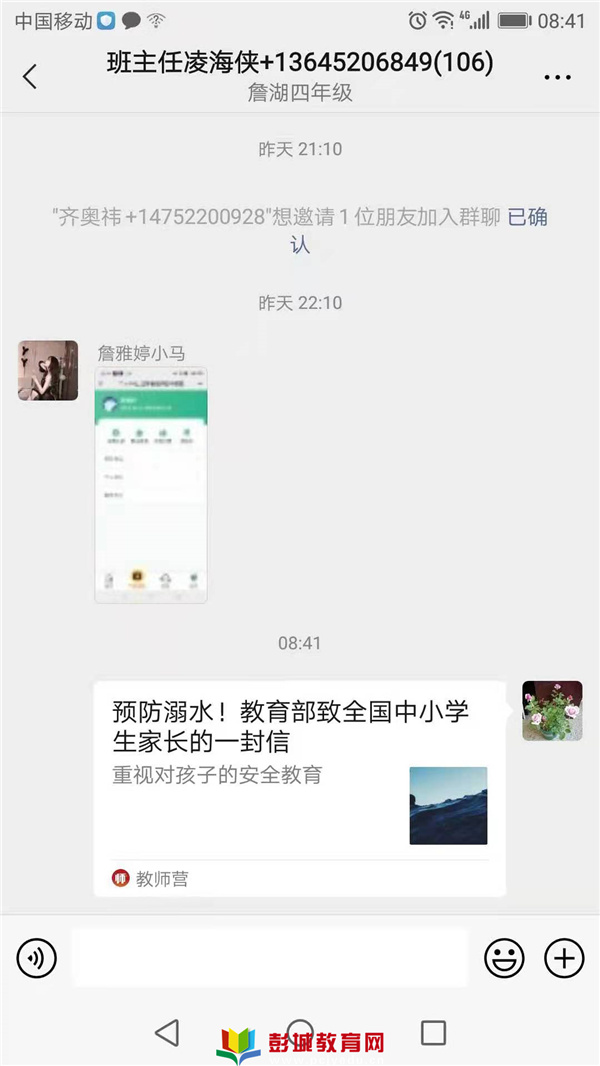600x1066 pixels.
Task: Open the emoji sticker panel
Action: click(x=504, y=959)
